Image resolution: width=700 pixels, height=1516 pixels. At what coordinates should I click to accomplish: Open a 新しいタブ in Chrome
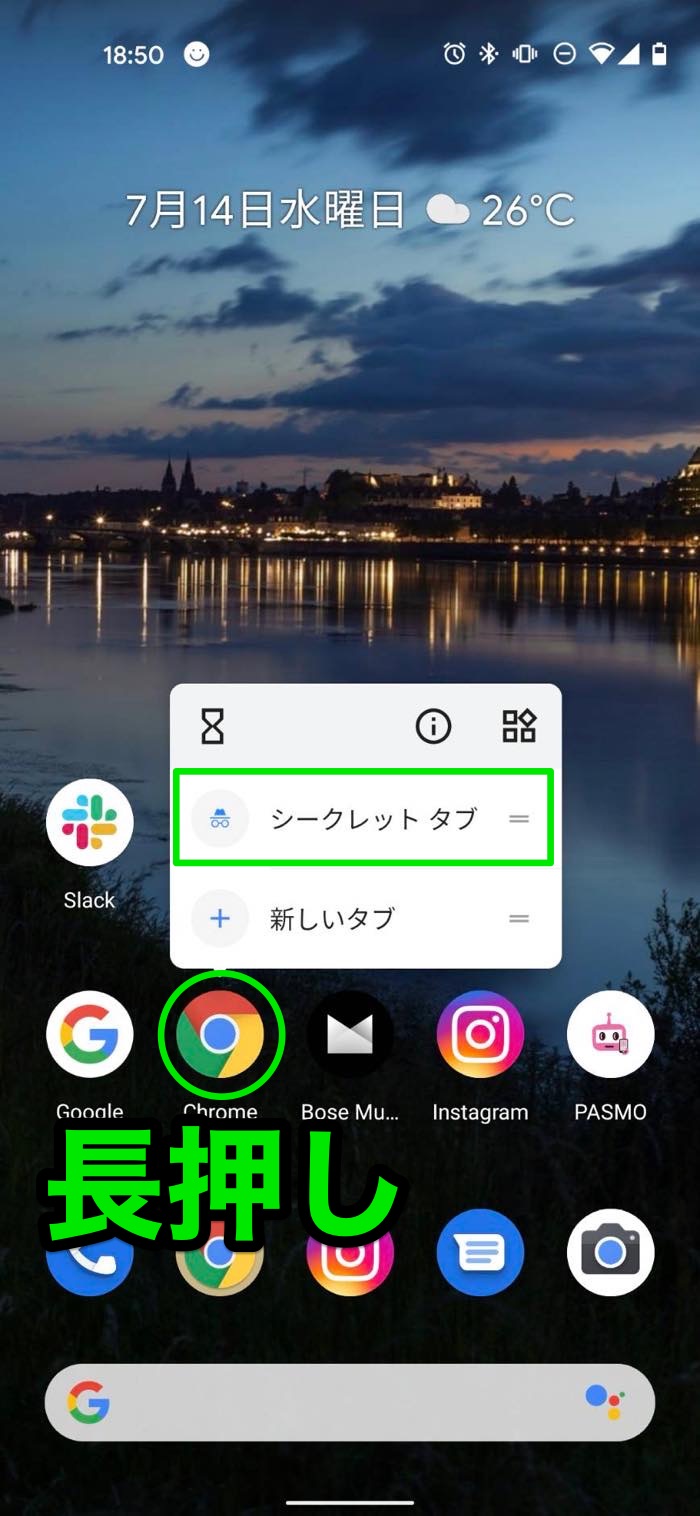tap(364, 918)
